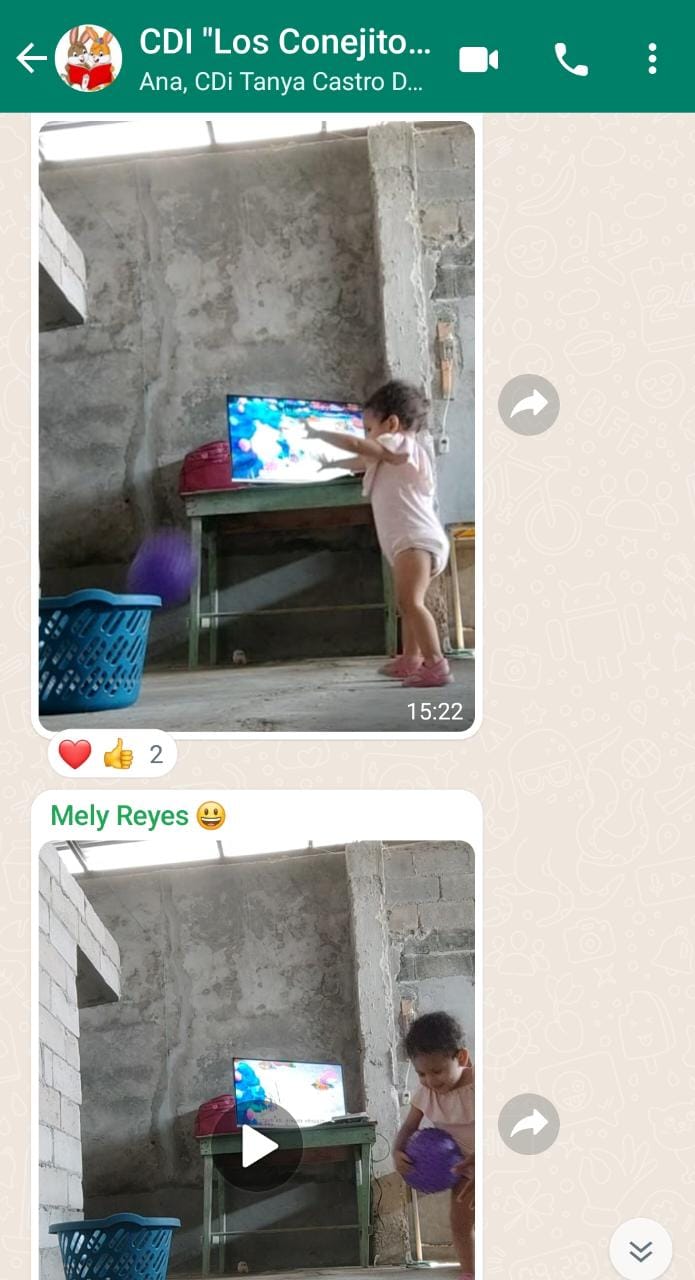Screen dimensions: 695x1280
Task: Open the photo sent at 15:22
Action: 256,425
